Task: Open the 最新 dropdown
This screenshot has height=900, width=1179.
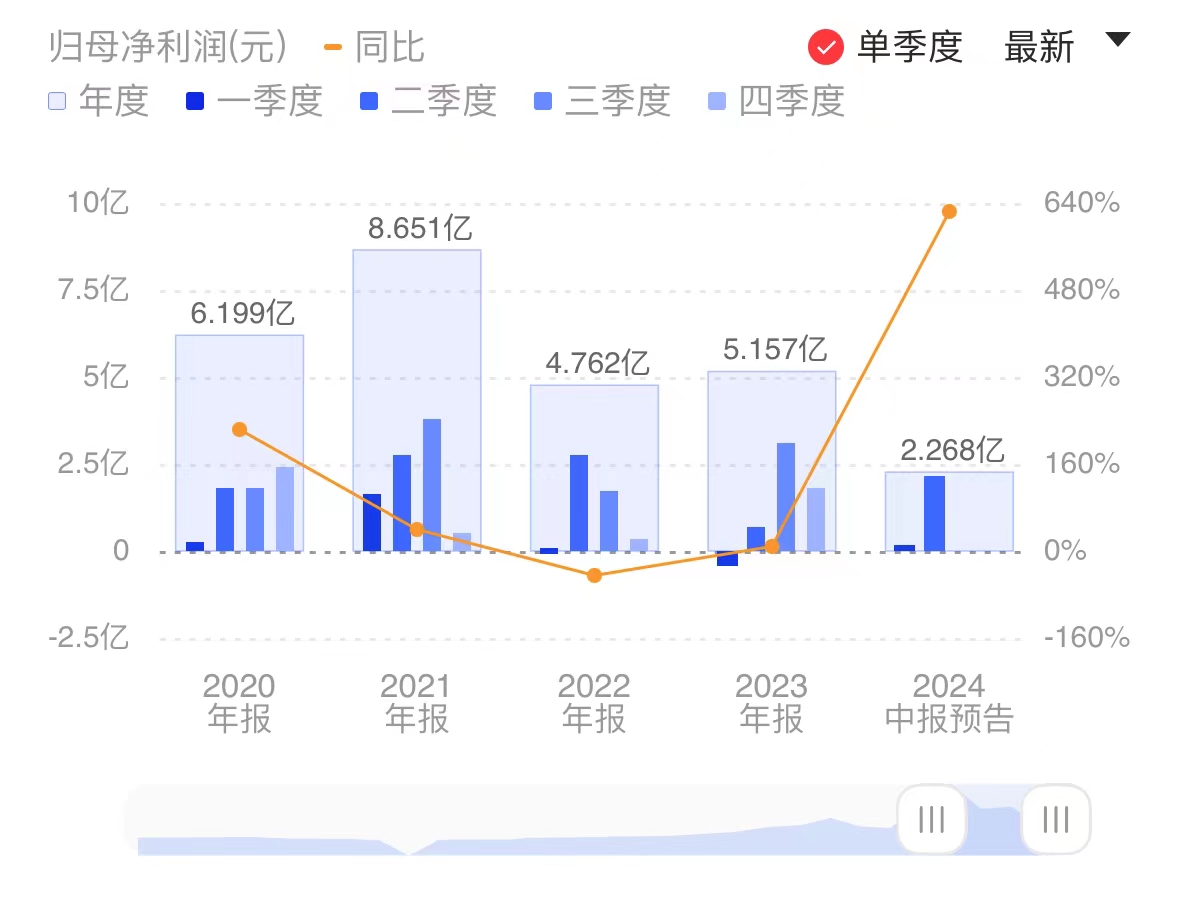Action: tap(1066, 46)
